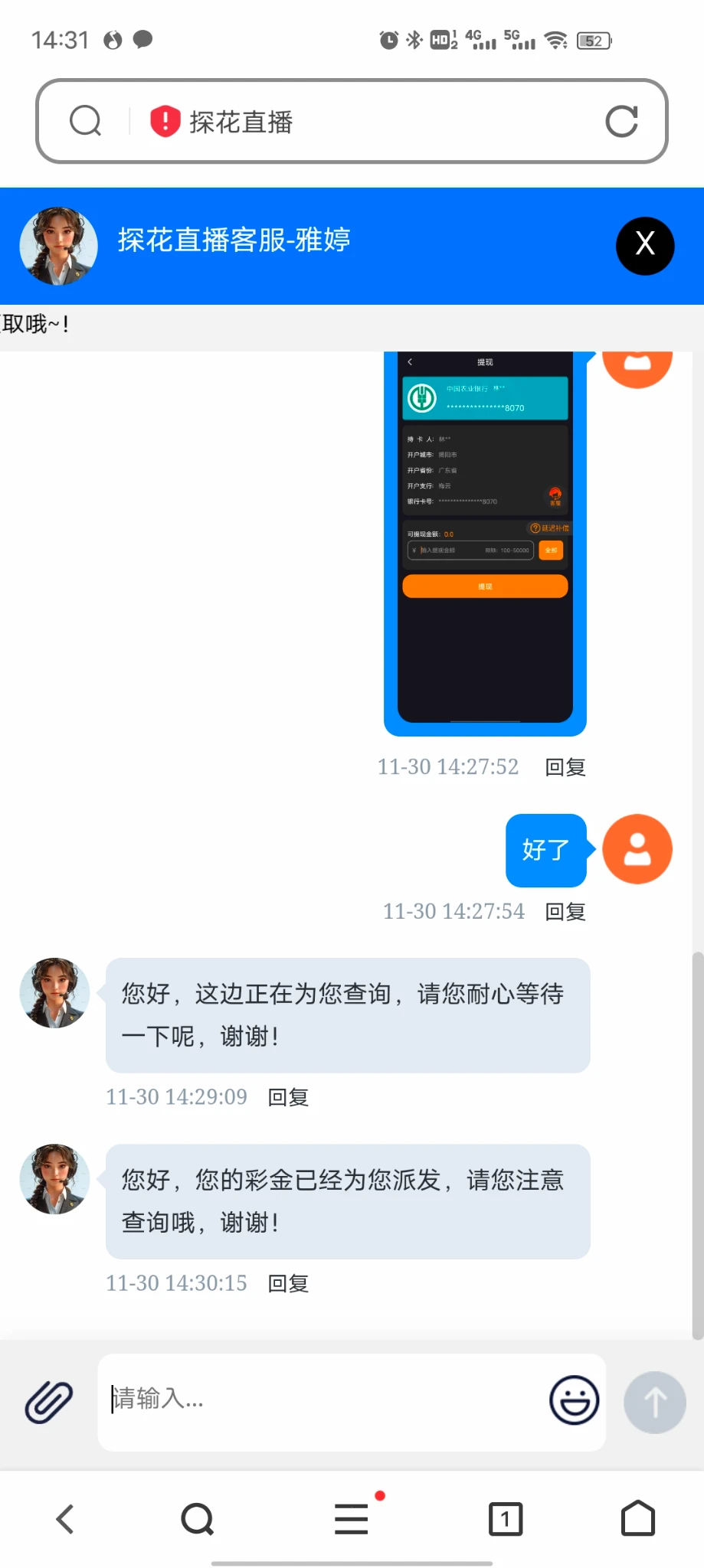This screenshot has width=704, height=1568.
Task: Reply to the agent's message at 14:29:09
Action: point(288,1098)
